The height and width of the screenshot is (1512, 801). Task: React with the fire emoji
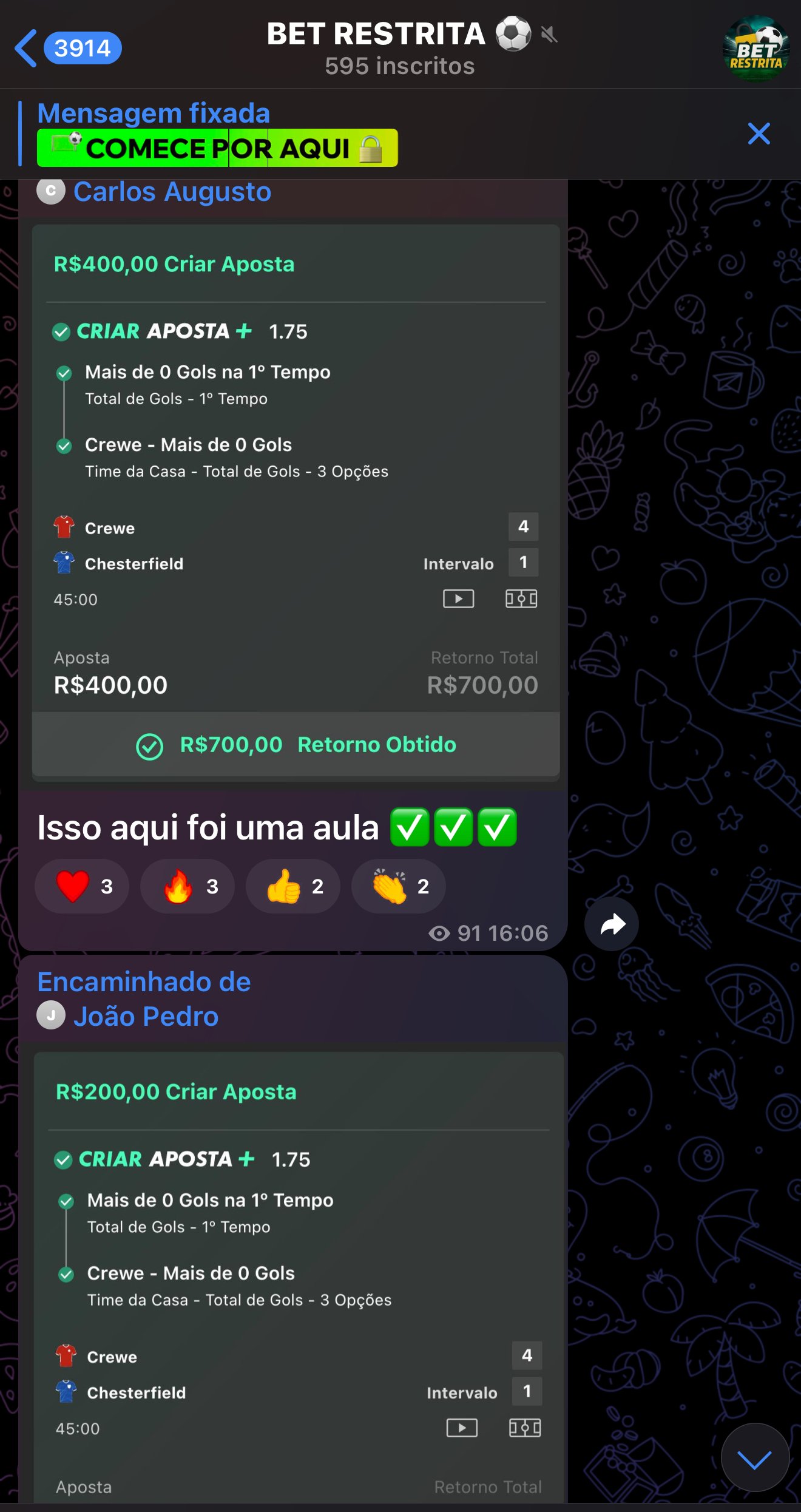point(188,886)
